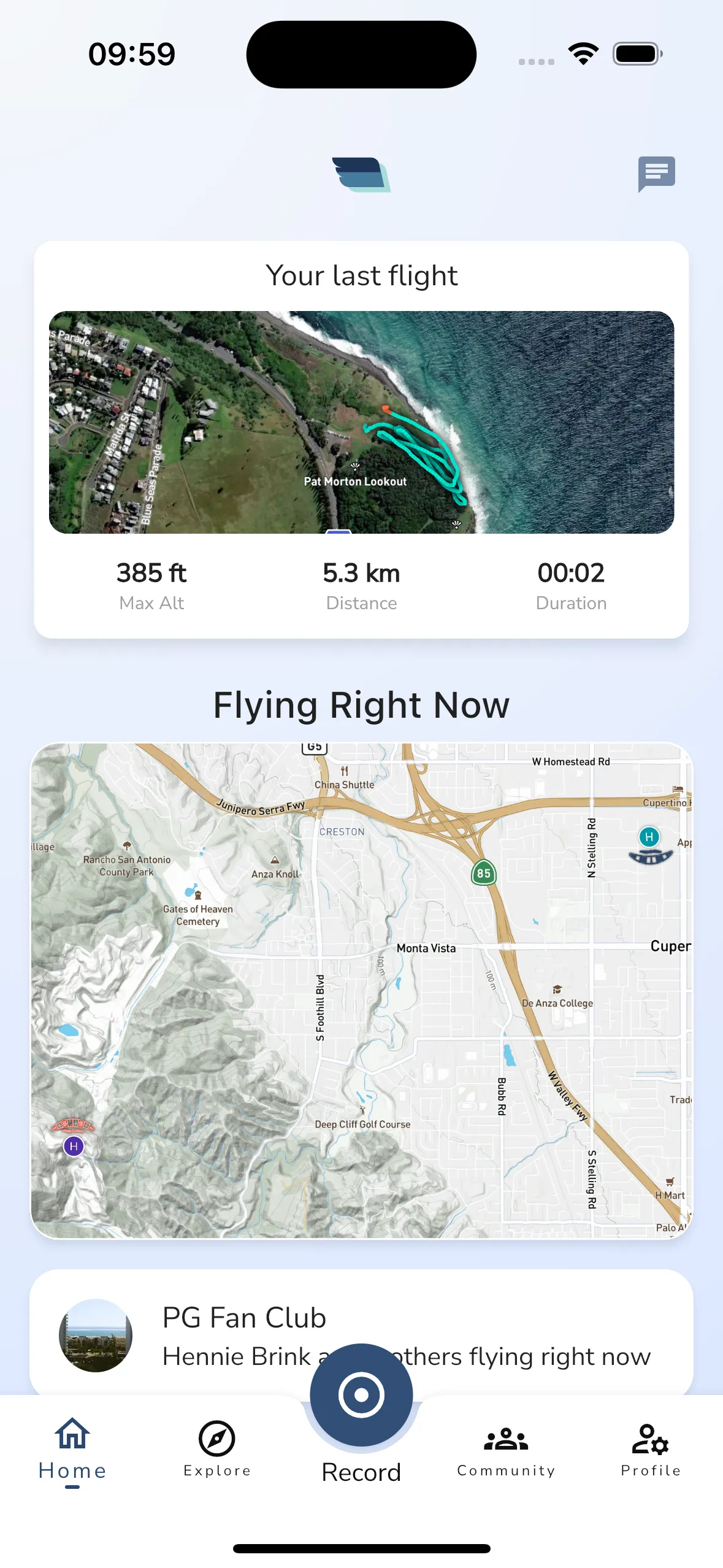The height and width of the screenshot is (1568, 723).
Task: Open Explore via the compass icon
Action: (x=216, y=1439)
